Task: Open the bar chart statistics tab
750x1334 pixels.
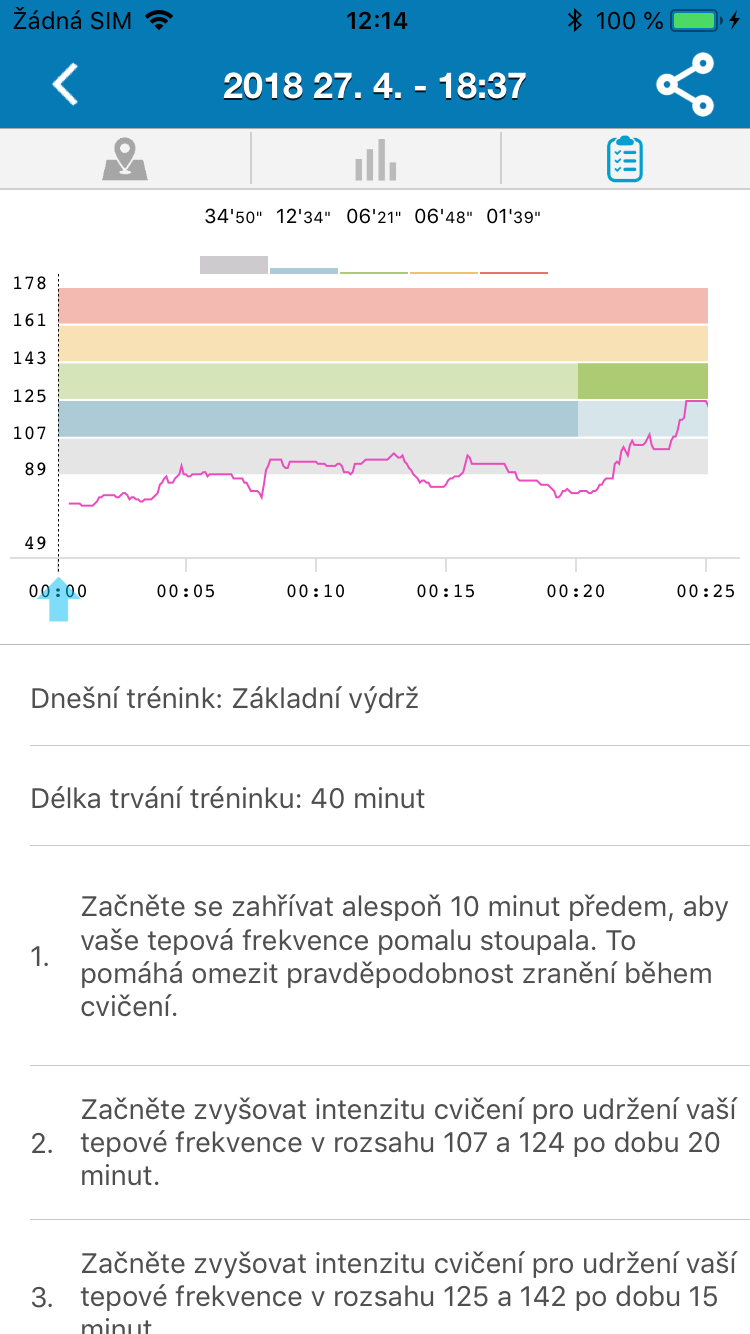Action: 375,160
